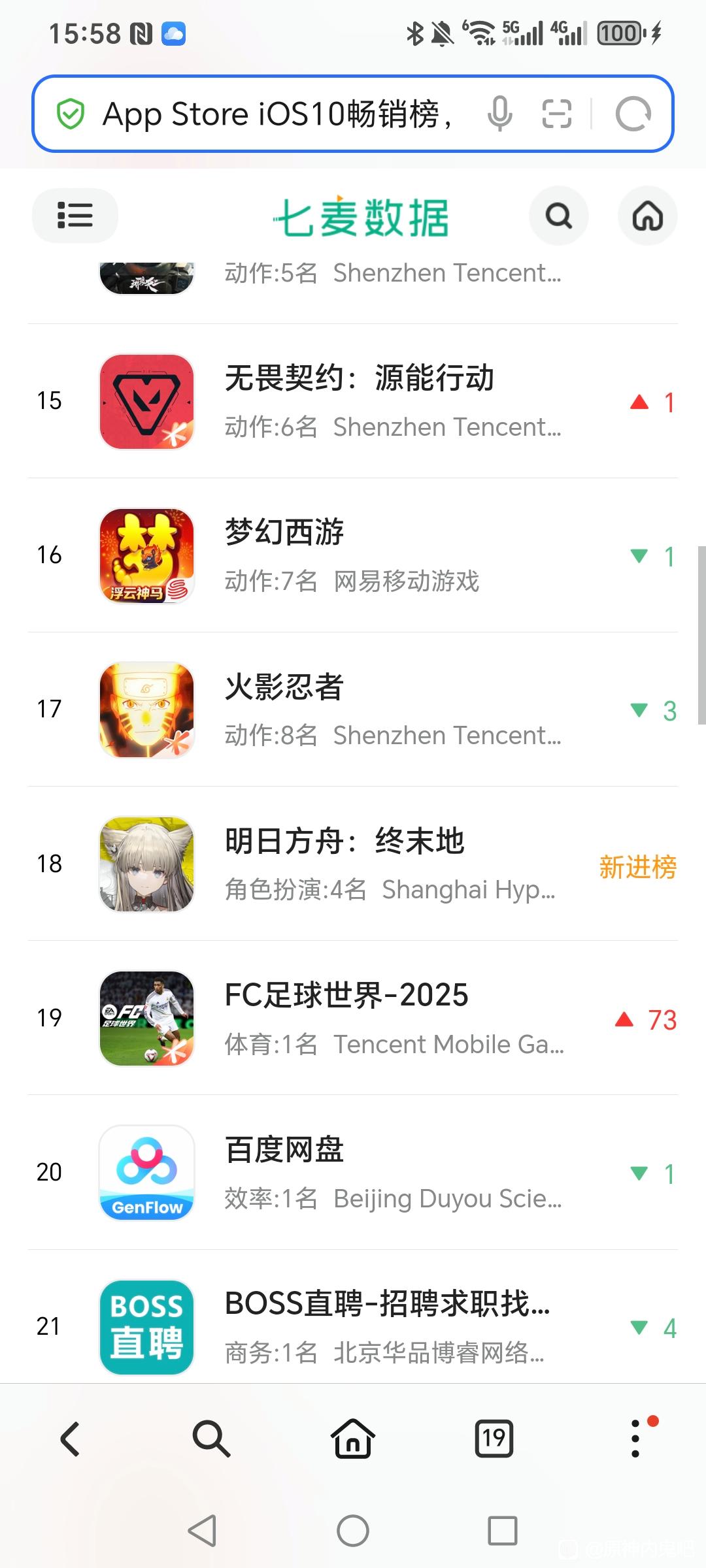Open browser search from bottom toolbar
The width and height of the screenshot is (706, 1568).
211,1439
